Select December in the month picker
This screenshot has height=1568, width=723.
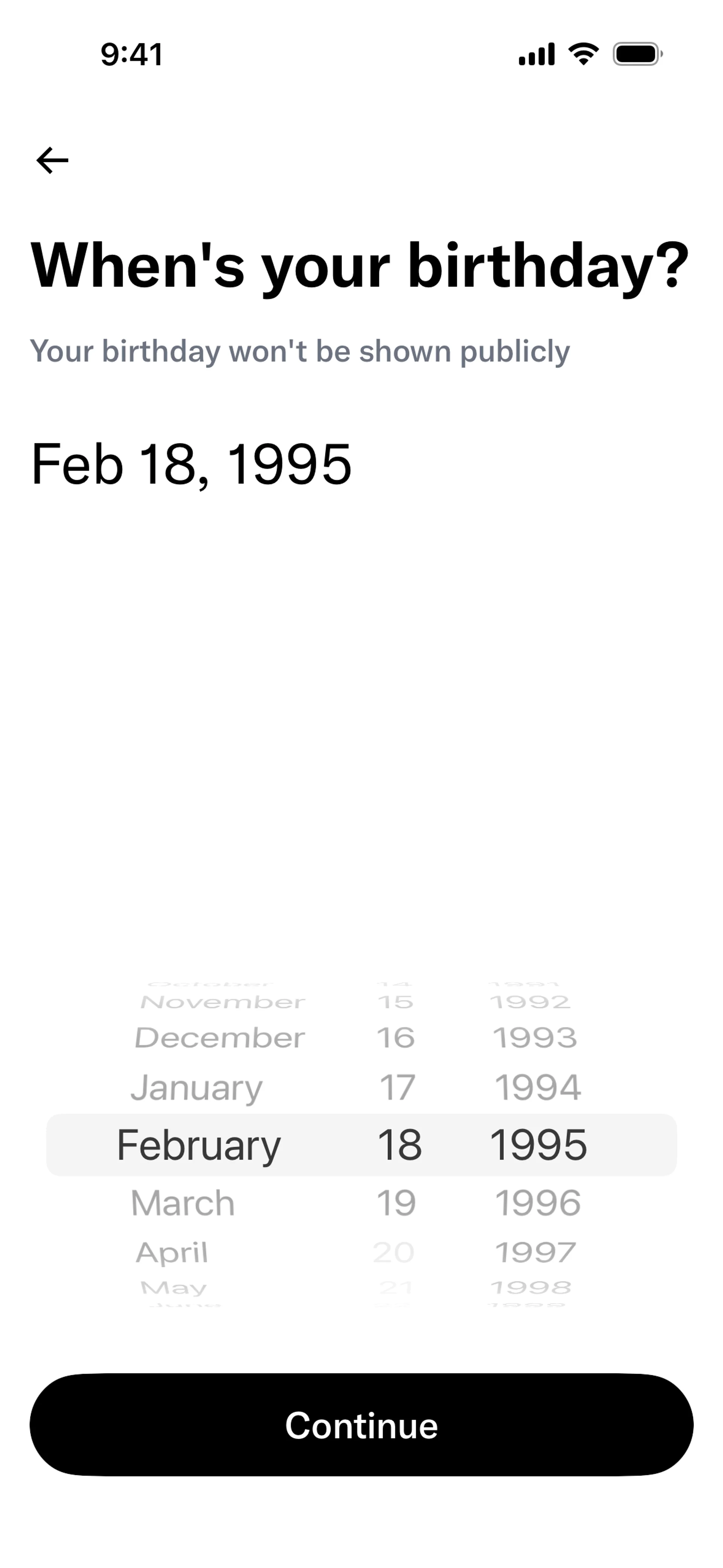click(220, 1038)
